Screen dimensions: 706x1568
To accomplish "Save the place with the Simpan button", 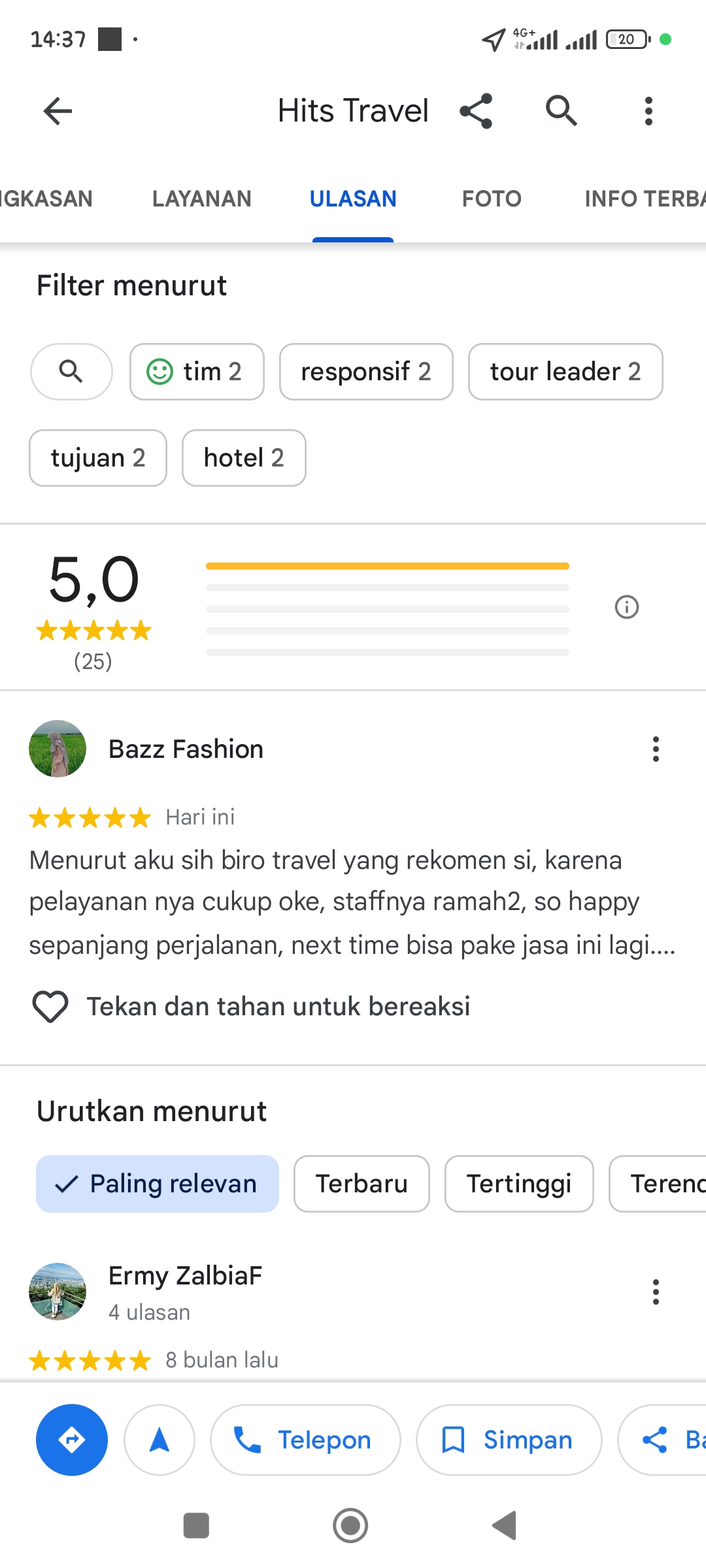I will tap(509, 1440).
